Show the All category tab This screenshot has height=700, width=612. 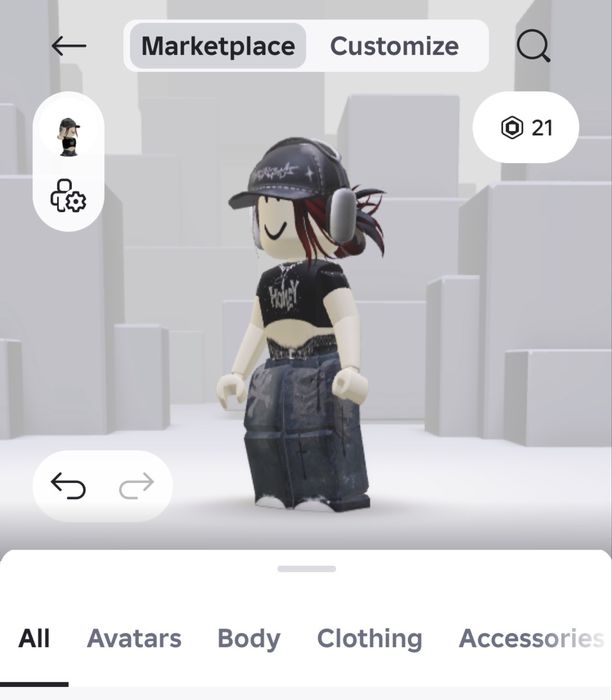coord(34,638)
